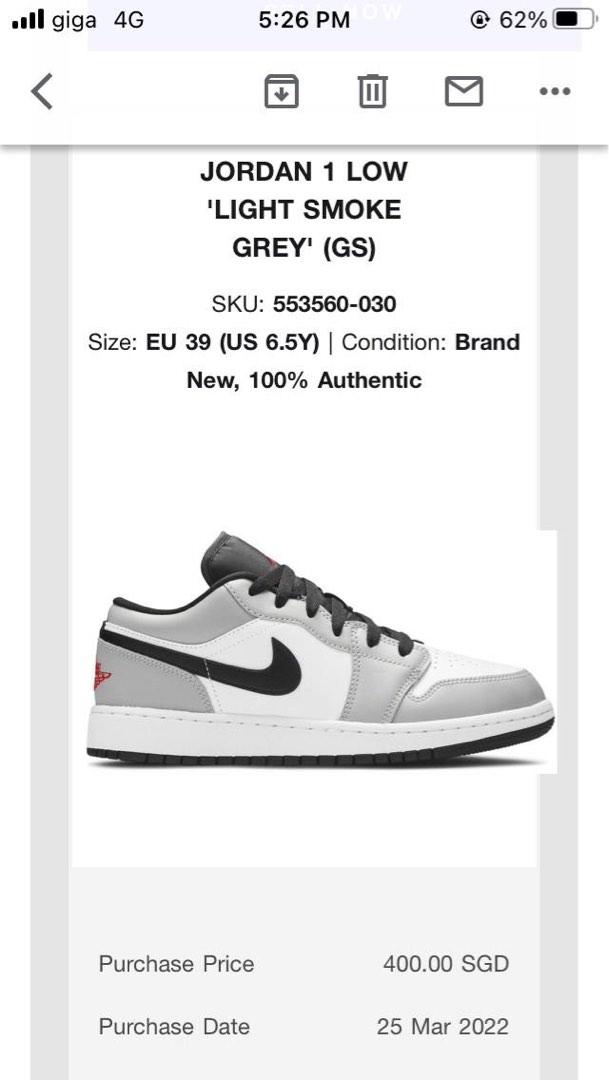This screenshot has width=609, height=1080.
Task: Open the three-dot overflow menu
Action: [554, 92]
